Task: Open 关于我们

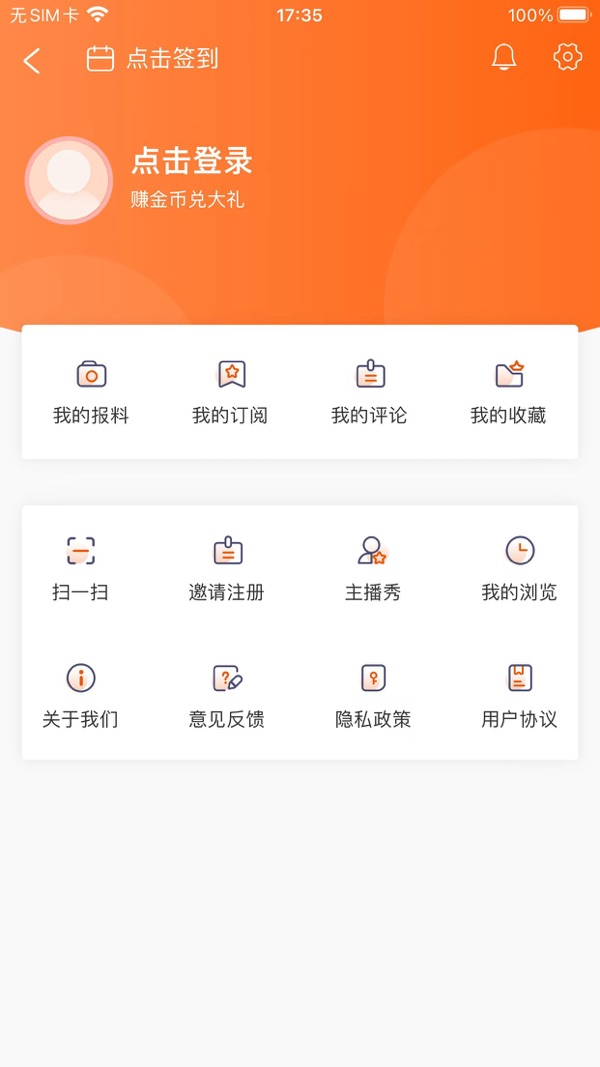Action: pyautogui.click(x=80, y=696)
